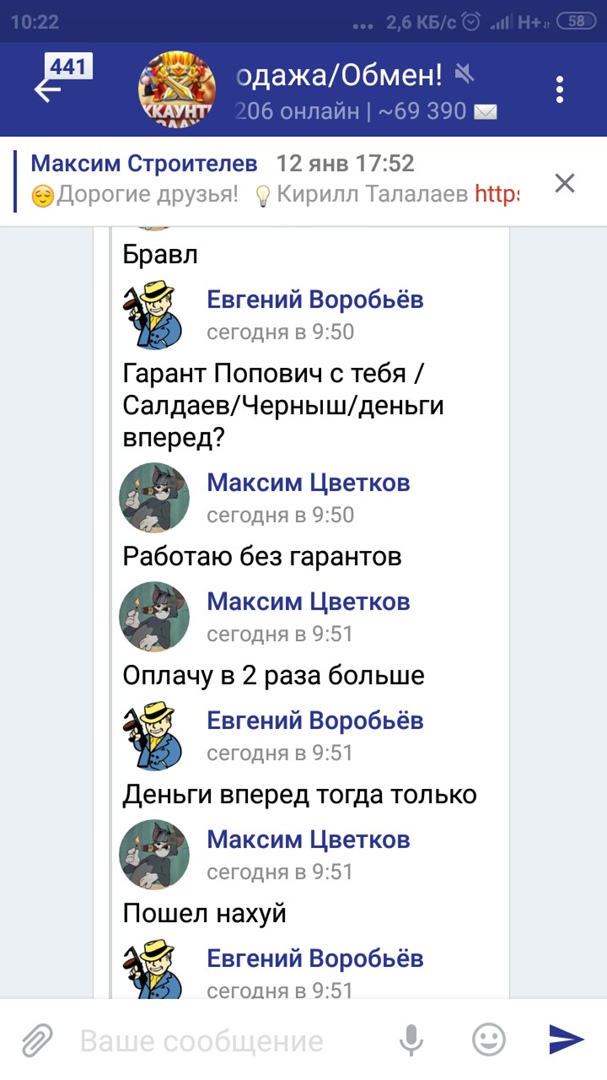Dismiss the pinned message banner
Viewport: 607px width, 1080px height.
(x=565, y=182)
